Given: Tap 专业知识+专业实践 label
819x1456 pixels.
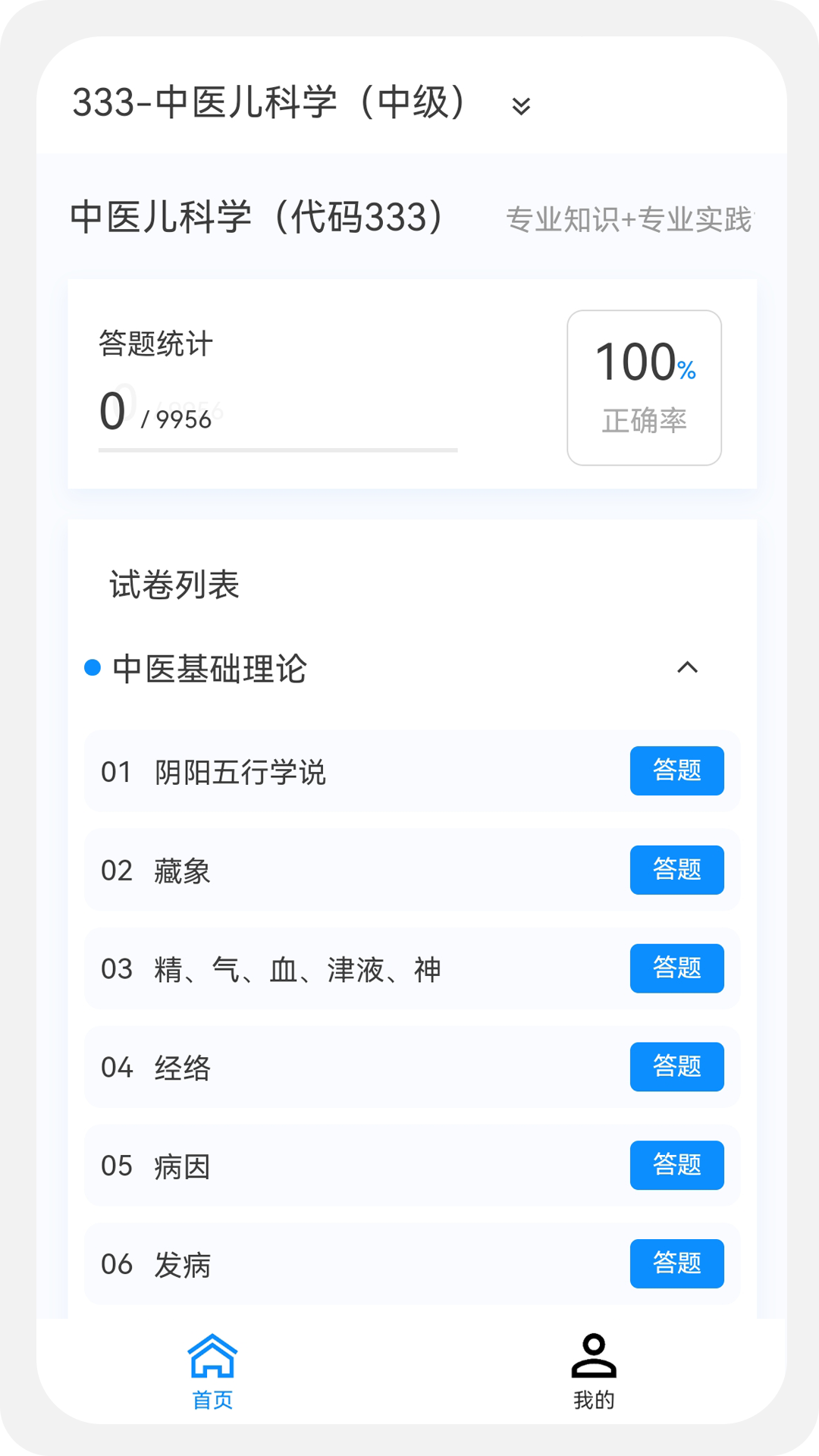Looking at the screenshot, I should (x=634, y=218).
